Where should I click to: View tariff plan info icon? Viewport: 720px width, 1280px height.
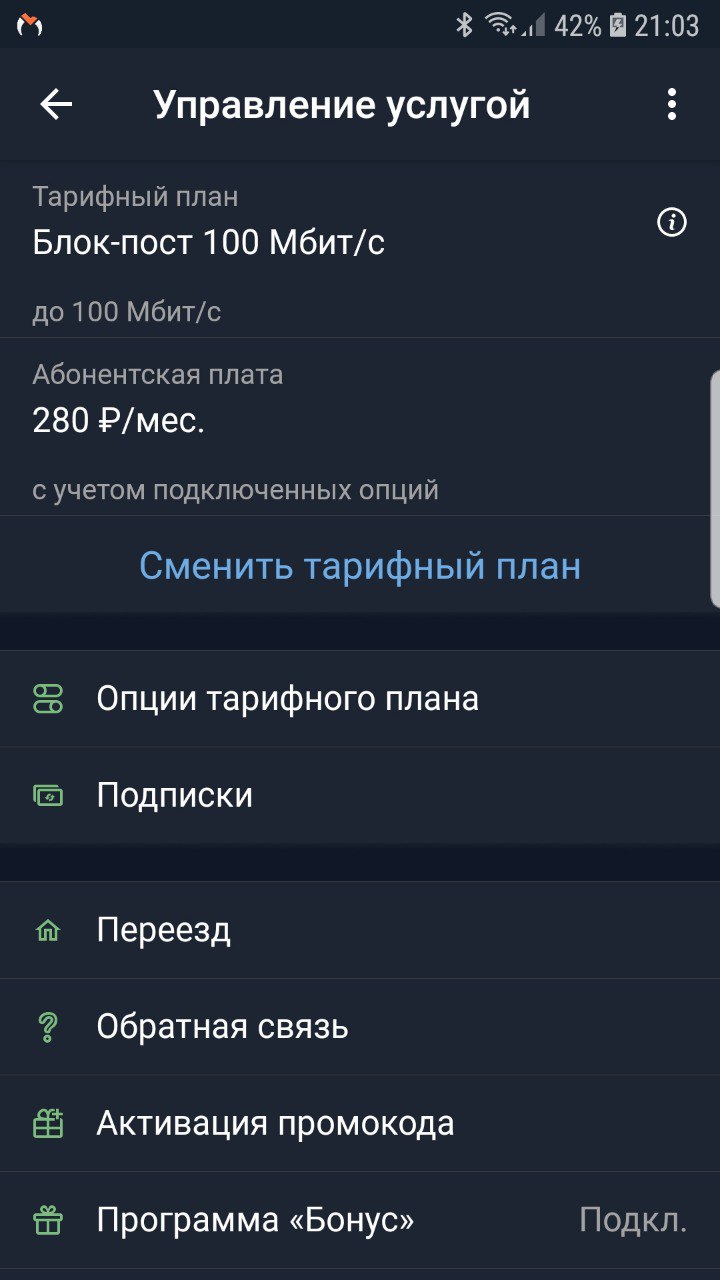671,223
